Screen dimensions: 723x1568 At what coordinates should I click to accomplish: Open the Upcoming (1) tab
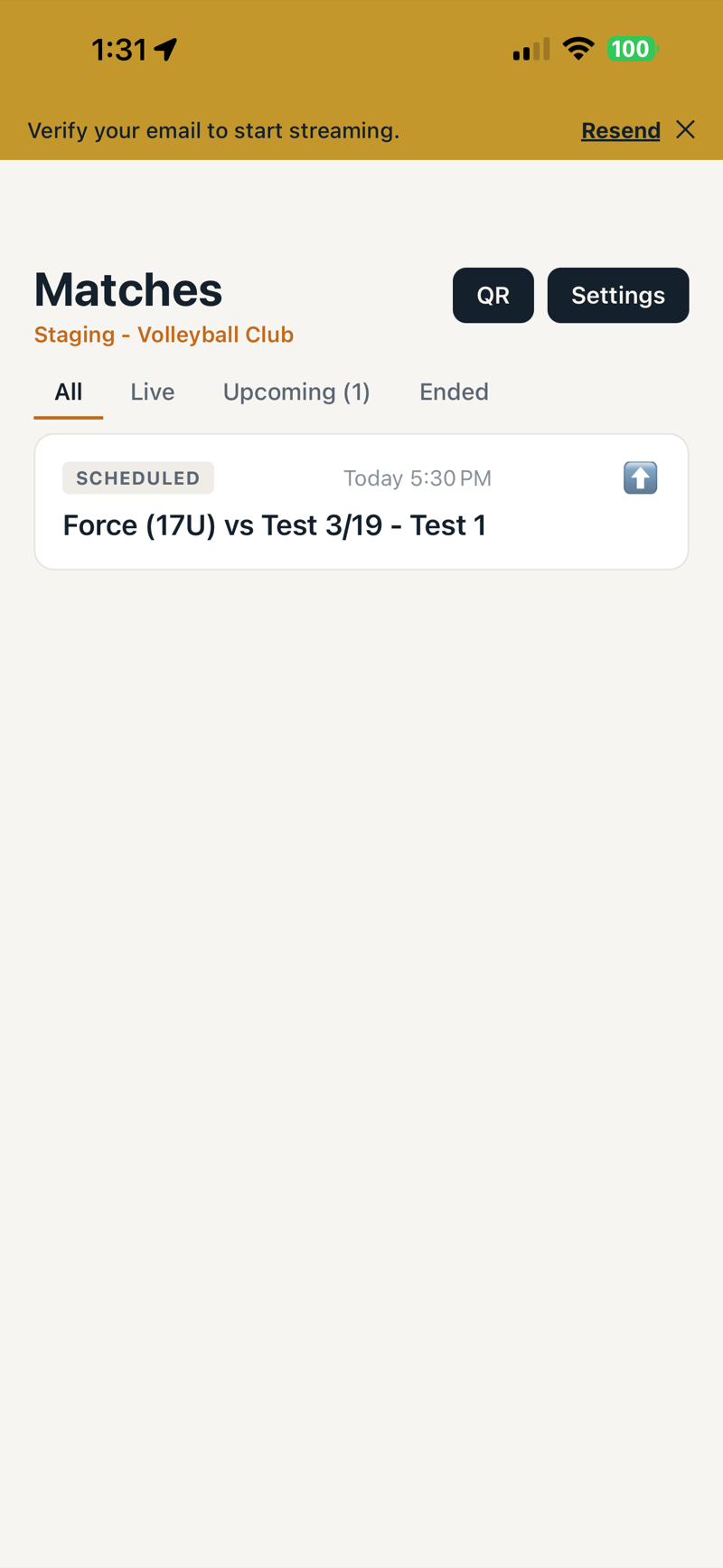(296, 392)
